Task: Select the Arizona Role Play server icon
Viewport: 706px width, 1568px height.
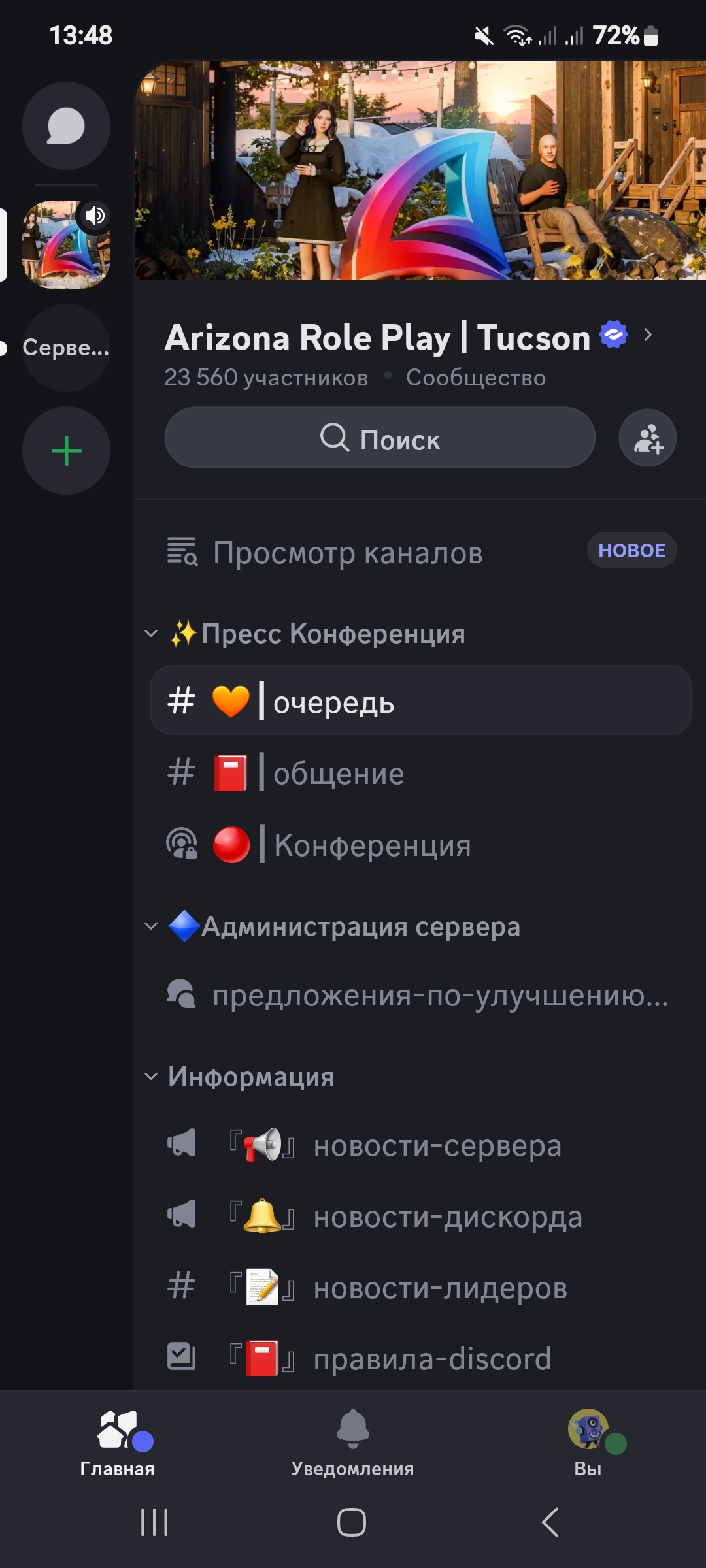Action: [66, 245]
